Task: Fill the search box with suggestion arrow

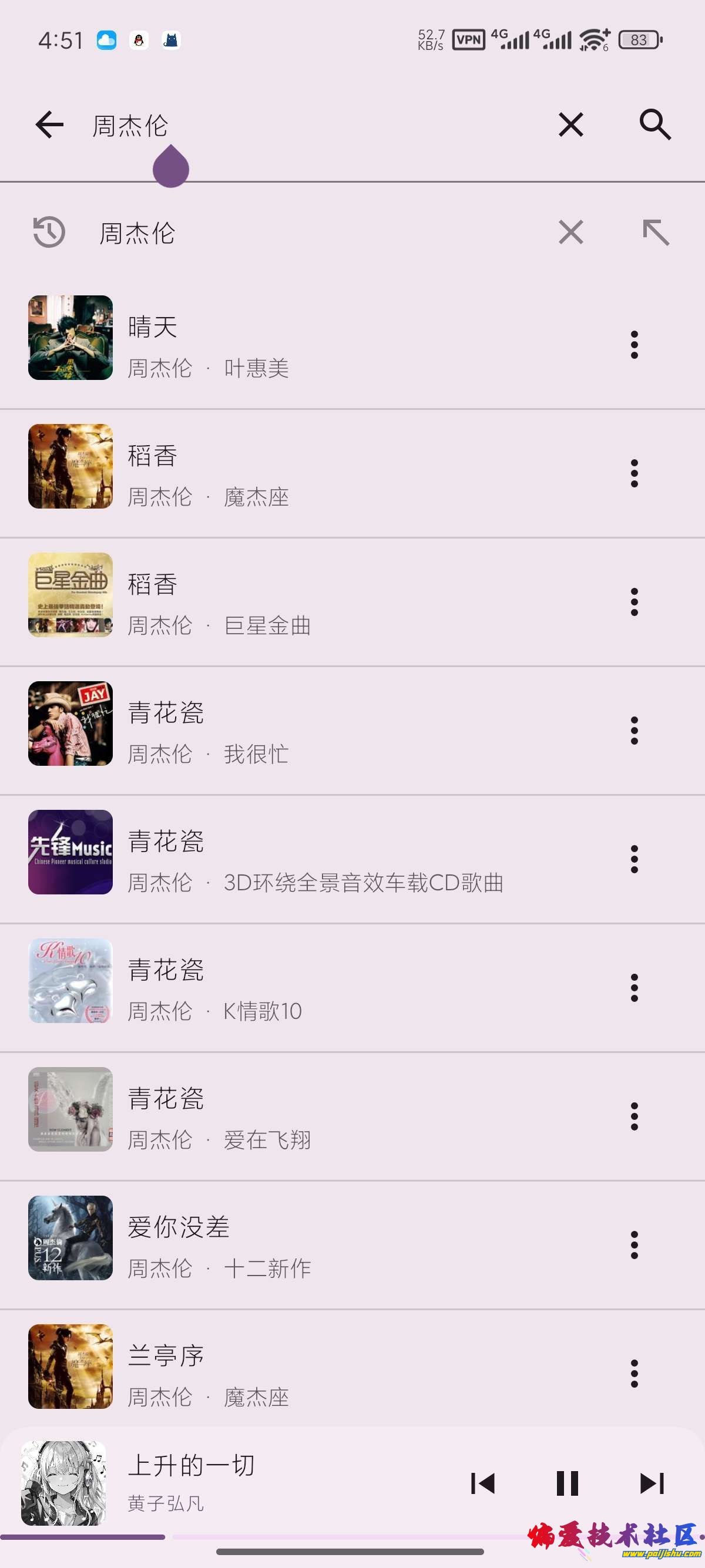Action: click(655, 232)
